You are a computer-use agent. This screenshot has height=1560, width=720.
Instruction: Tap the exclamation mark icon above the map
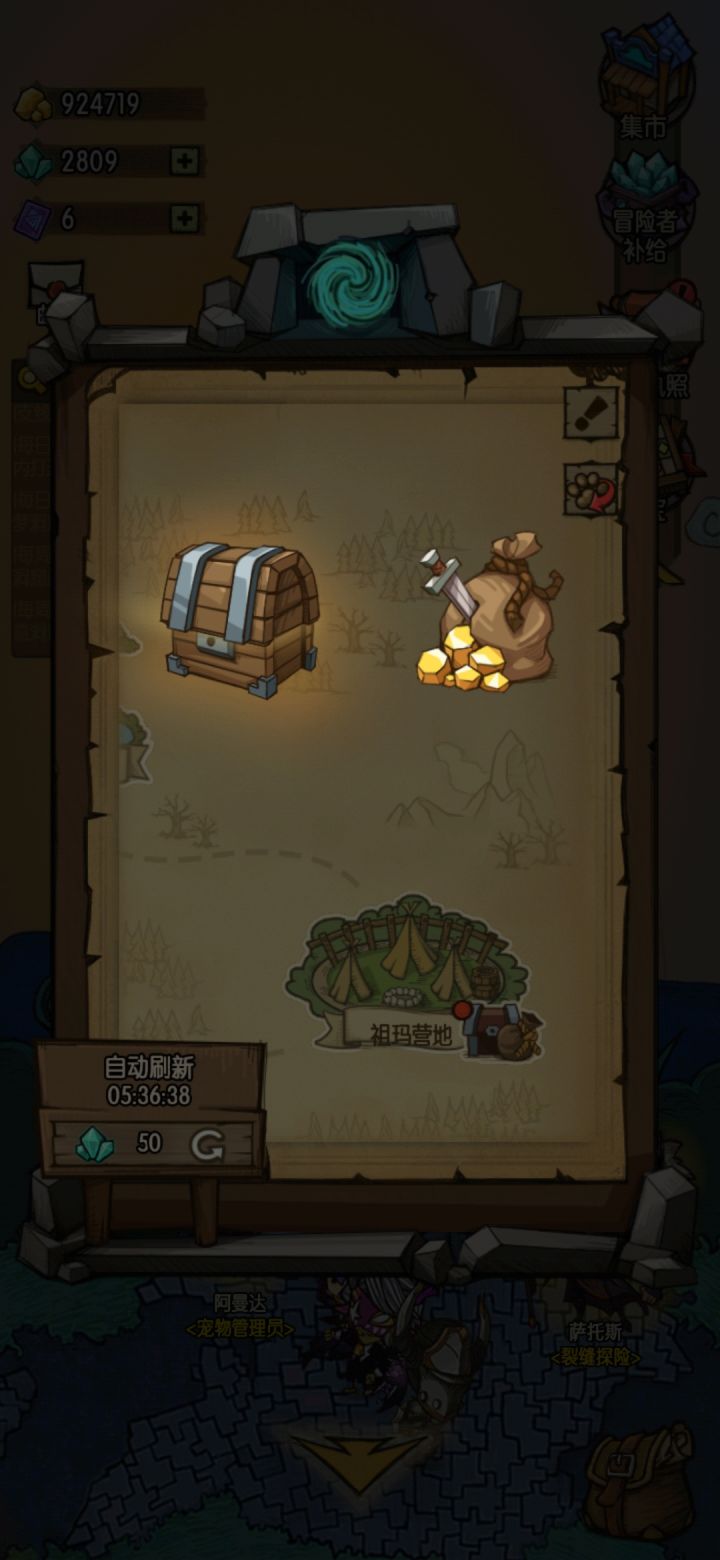coord(590,410)
